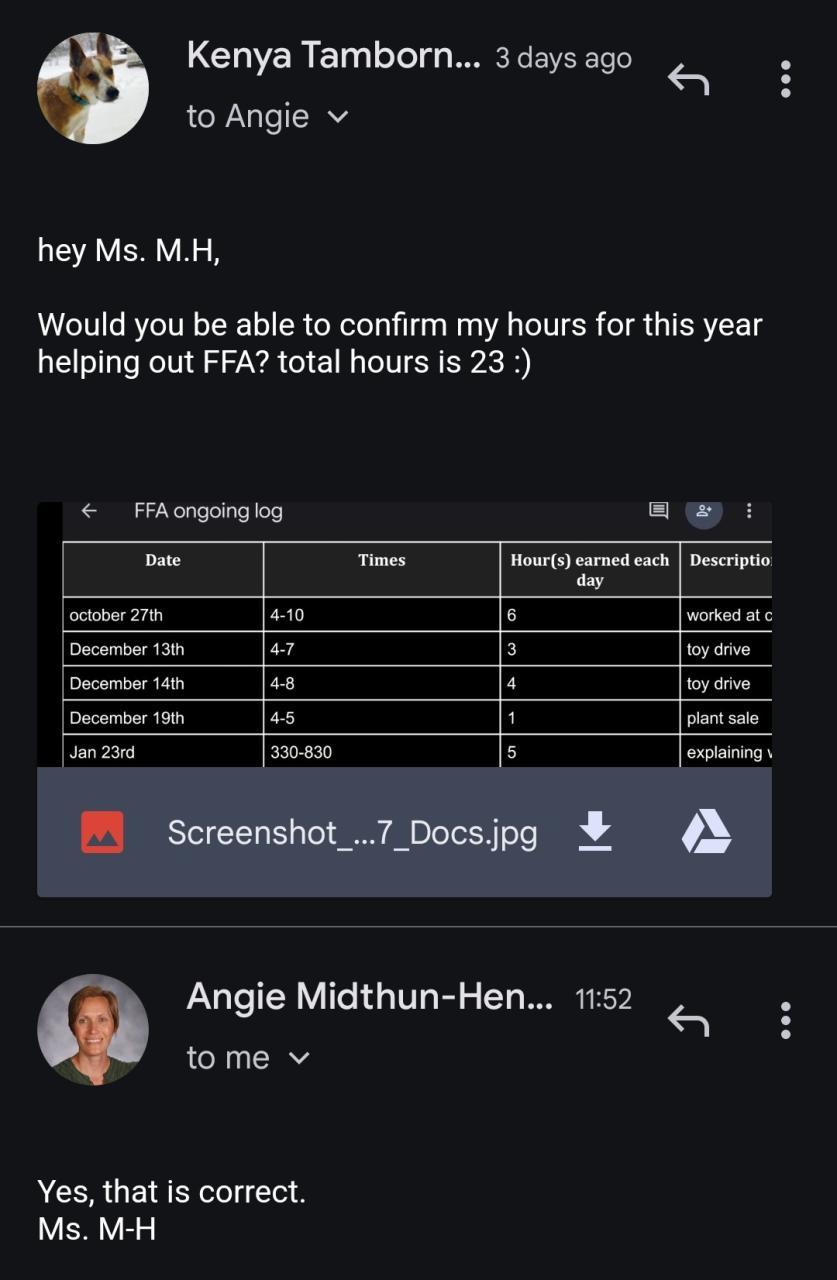
Task: Open the Screenshot Docs.jpg attachment preview
Action: point(404,635)
